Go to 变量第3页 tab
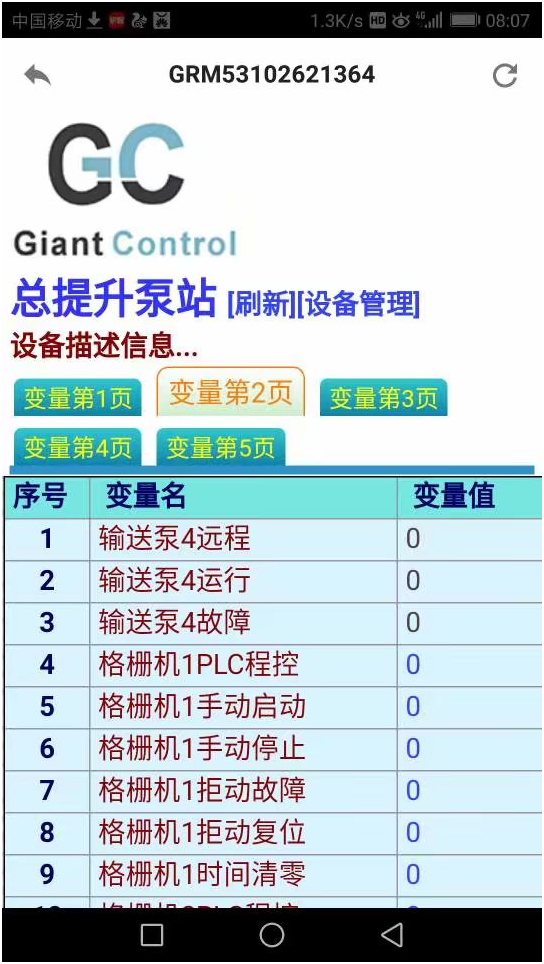Screen dimensions: 544x964 click(x=384, y=398)
